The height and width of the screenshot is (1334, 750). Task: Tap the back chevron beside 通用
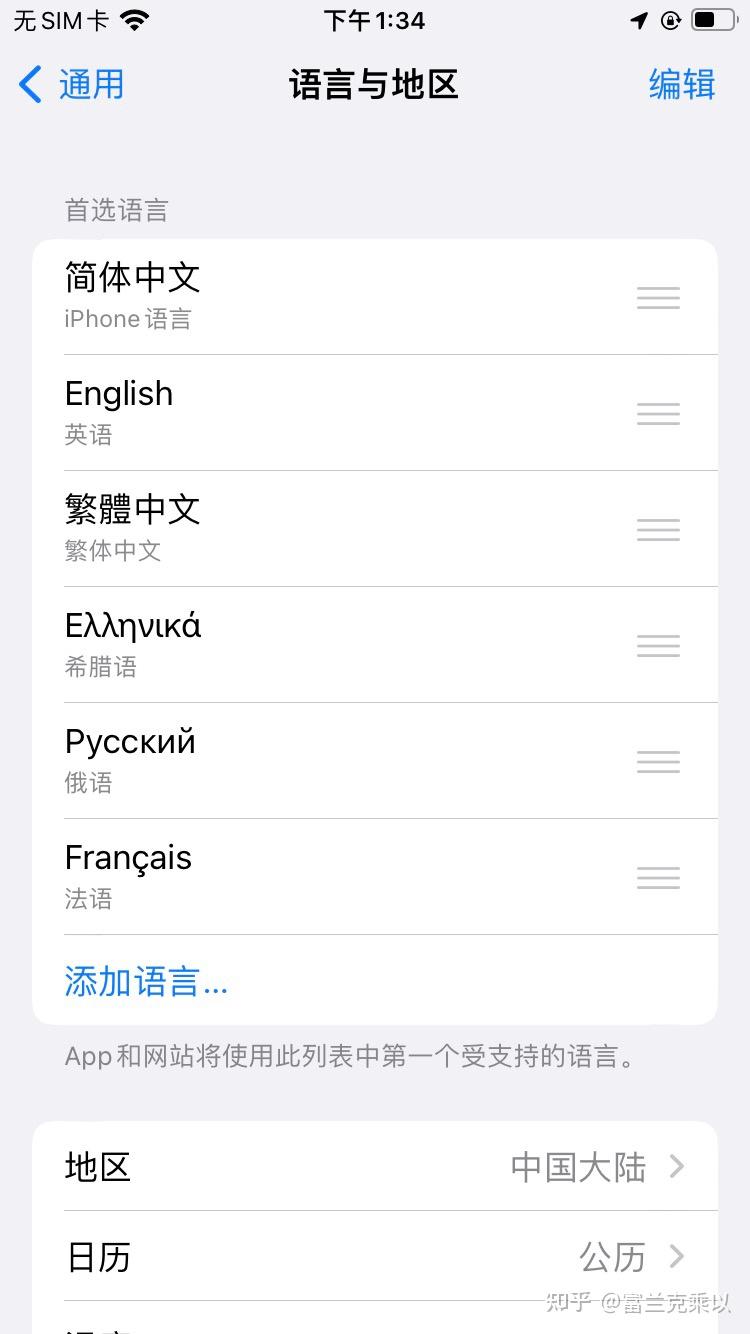click(29, 85)
